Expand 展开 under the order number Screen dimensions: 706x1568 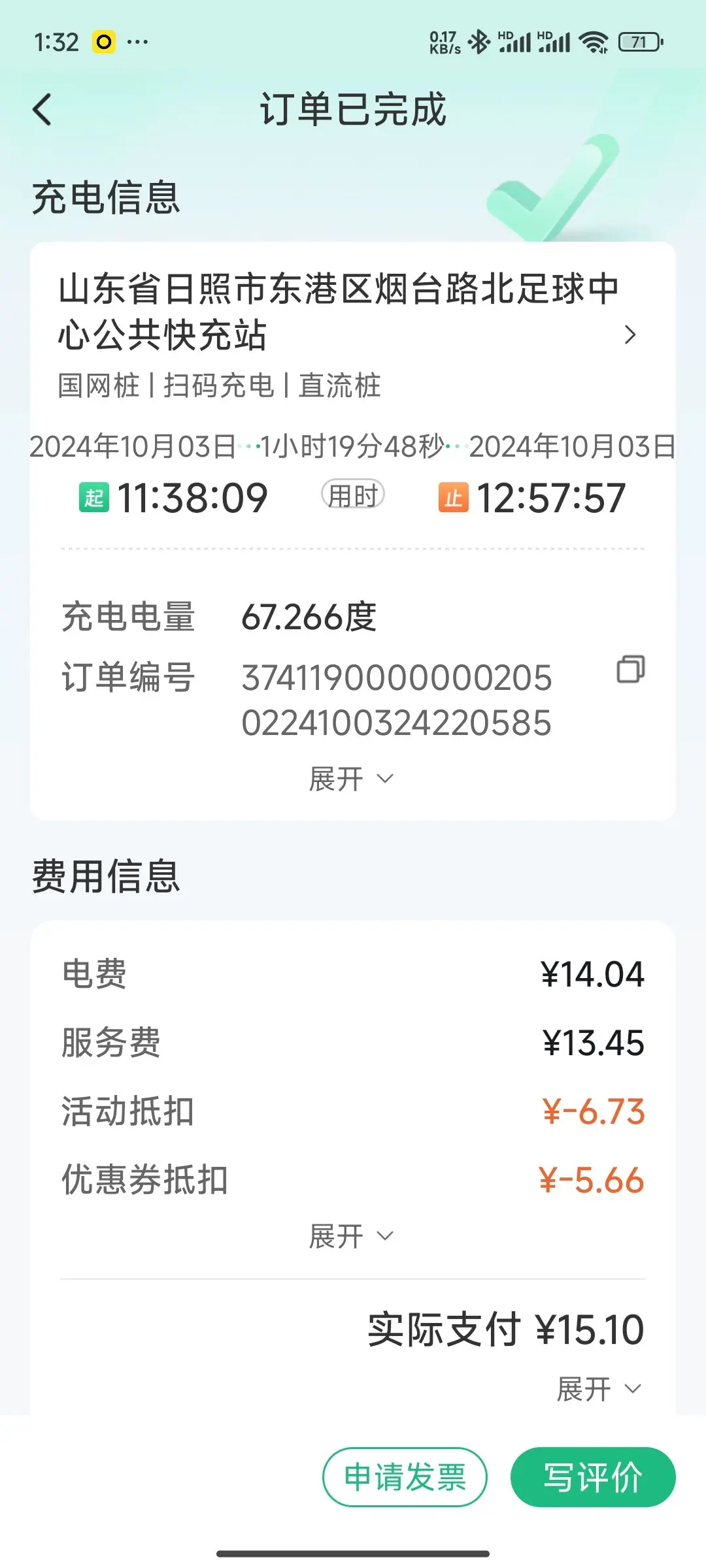[351, 779]
